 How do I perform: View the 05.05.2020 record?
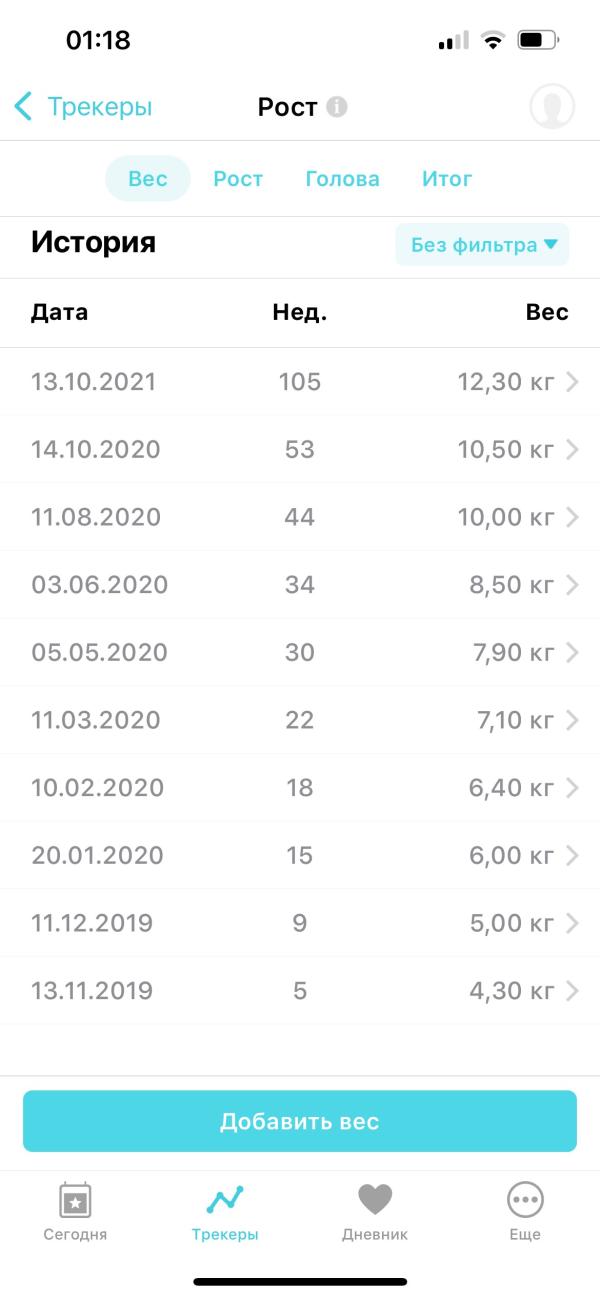pyautogui.click(x=300, y=653)
